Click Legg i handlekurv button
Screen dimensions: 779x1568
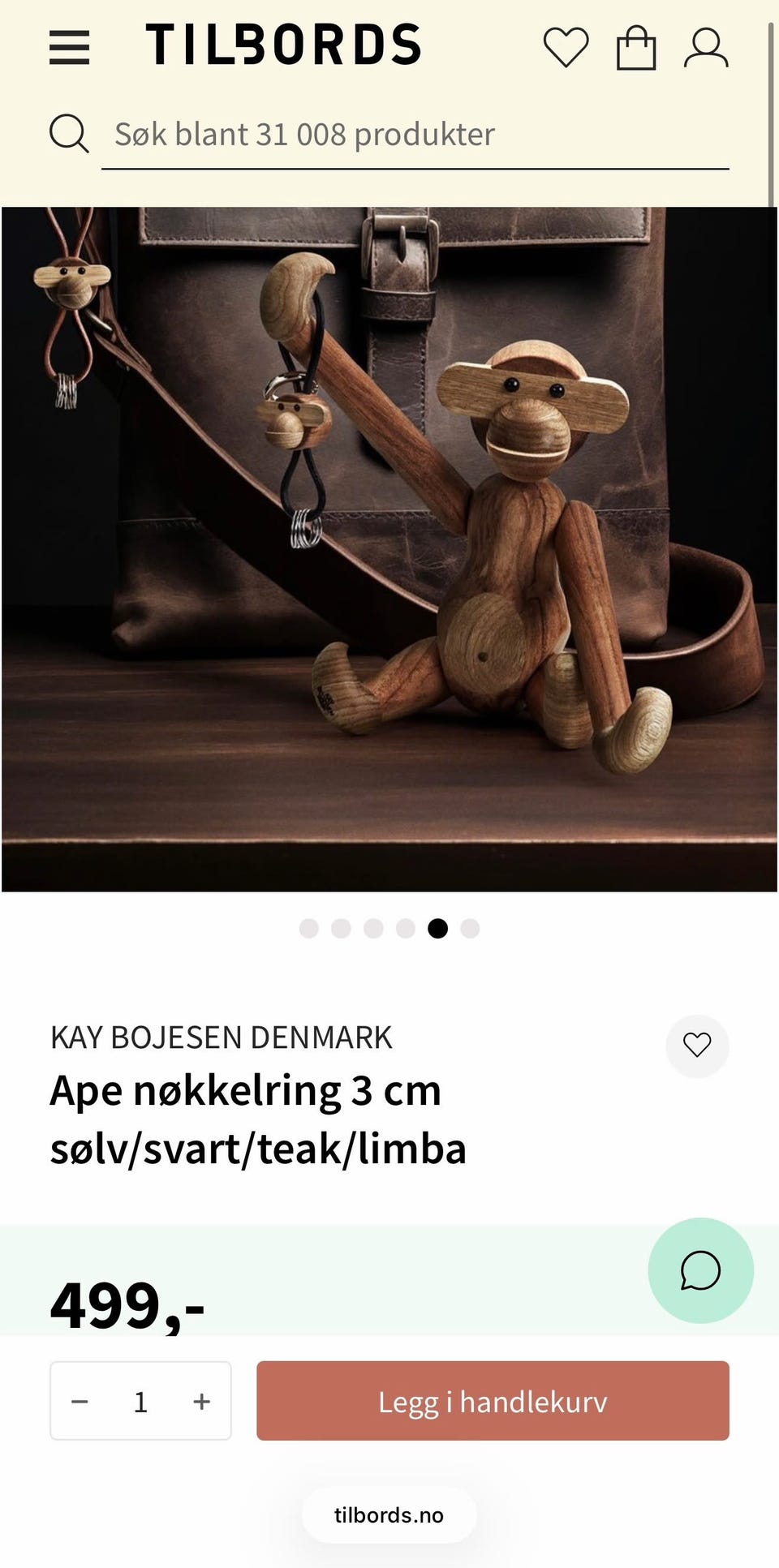click(493, 1401)
